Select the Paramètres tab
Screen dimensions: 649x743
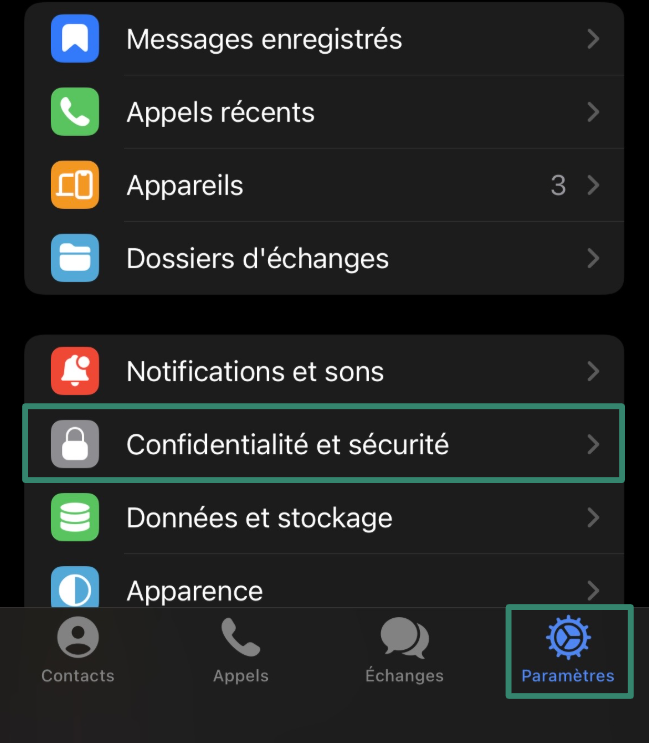pos(568,652)
